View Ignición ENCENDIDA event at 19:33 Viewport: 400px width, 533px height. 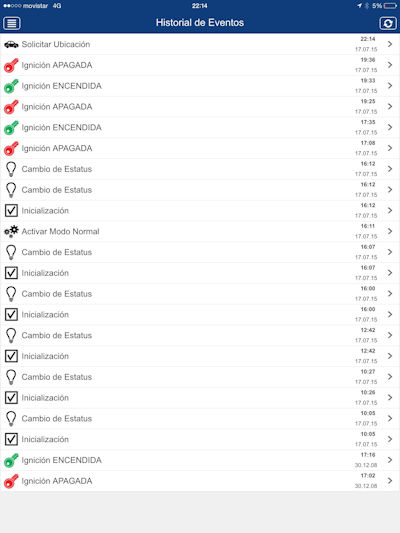(x=200, y=86)
